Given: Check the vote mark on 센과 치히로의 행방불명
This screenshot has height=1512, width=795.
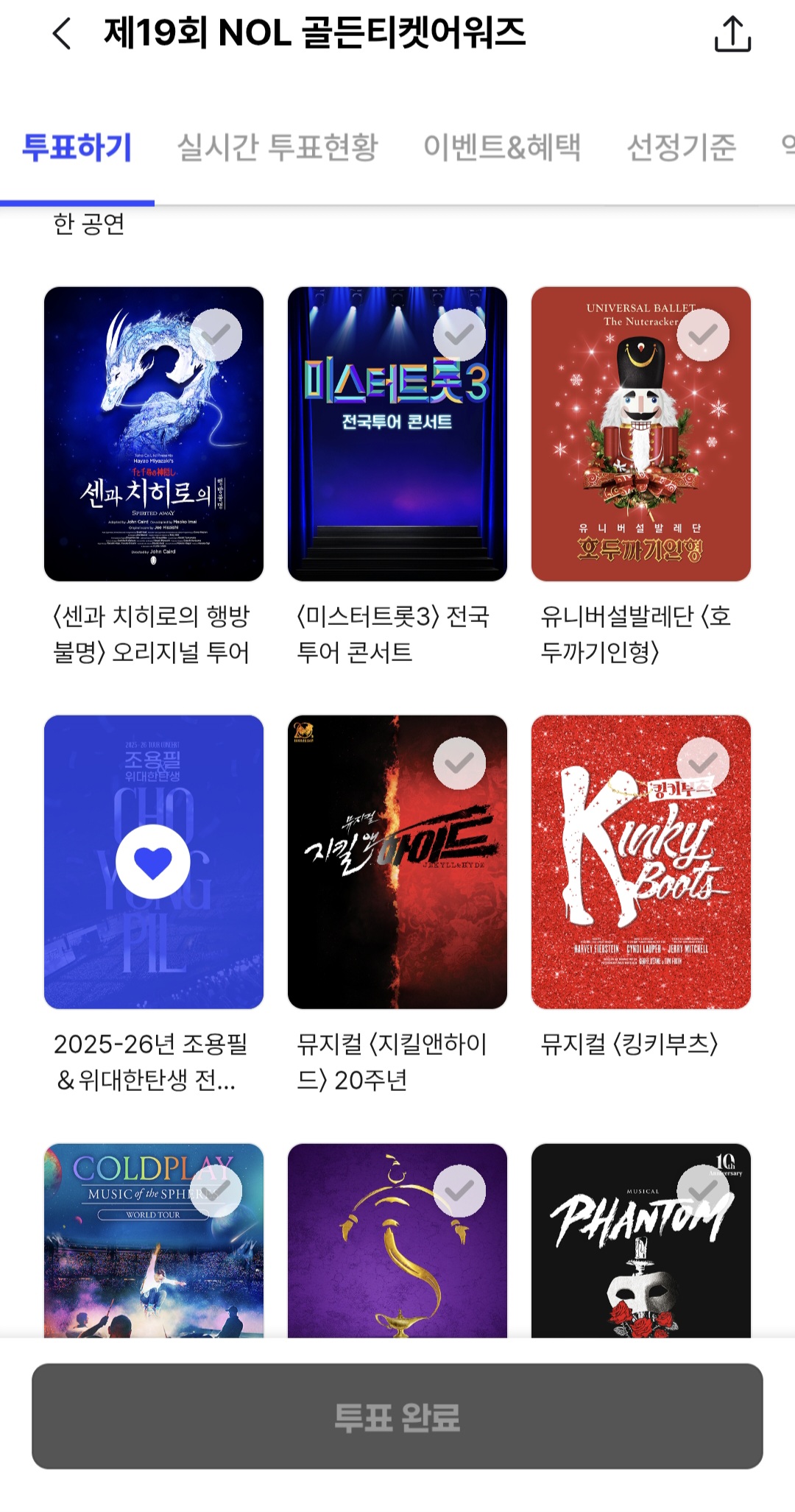Looking at the screenshot, I should pos(216,335).
